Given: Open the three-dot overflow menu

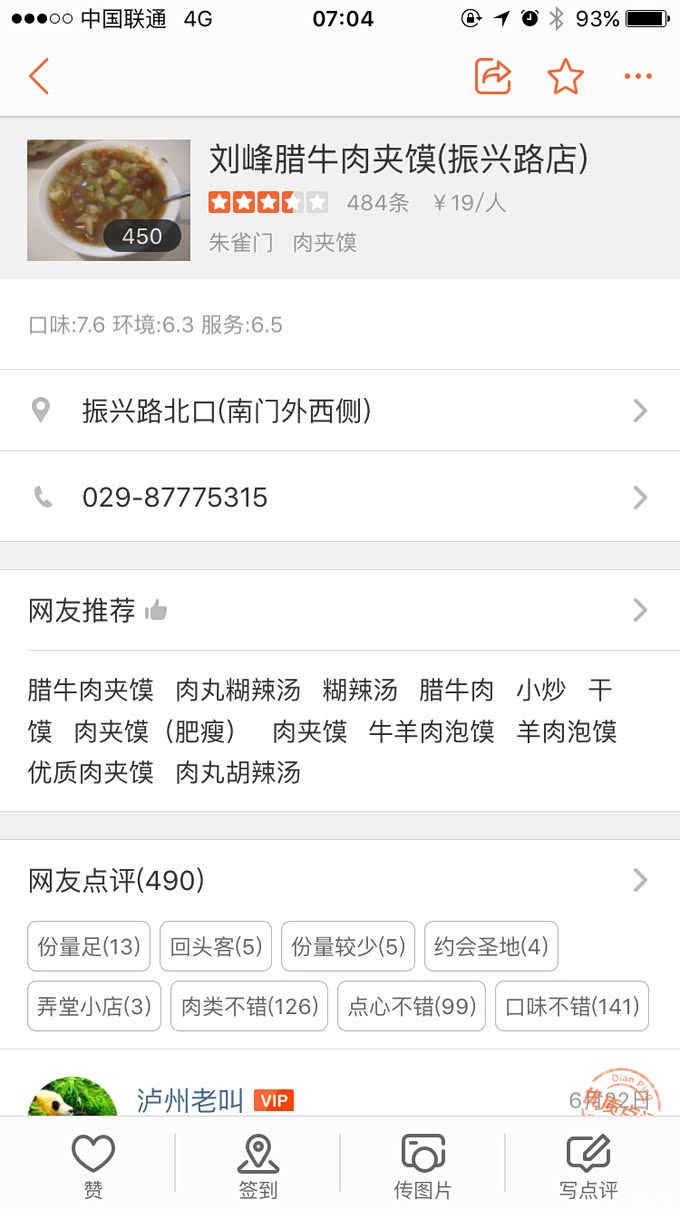Looking at the screenshot, I should point(638,77).
